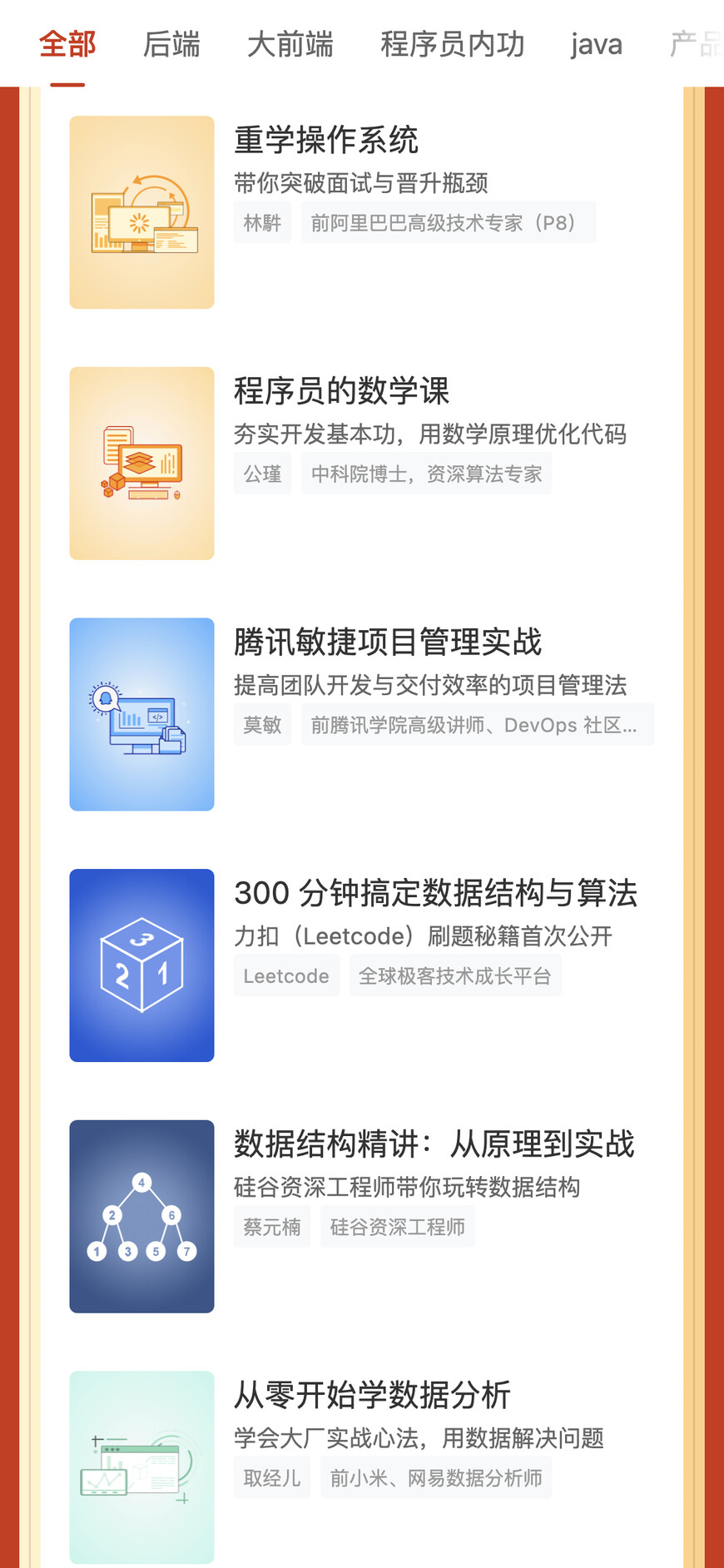Switch to the 后端 tab

171,44
